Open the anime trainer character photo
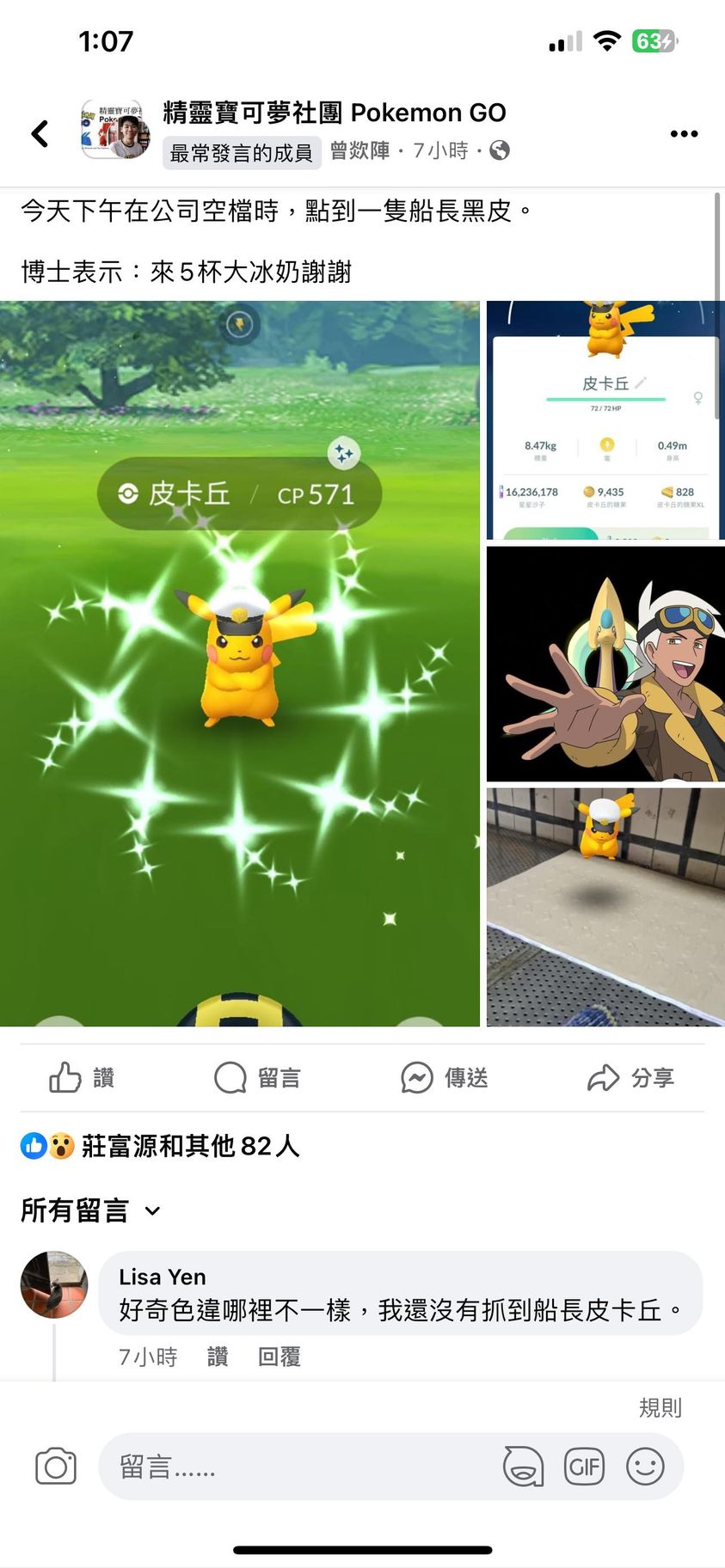Viewport: 725px width, 1568px height. click(605, 664)
